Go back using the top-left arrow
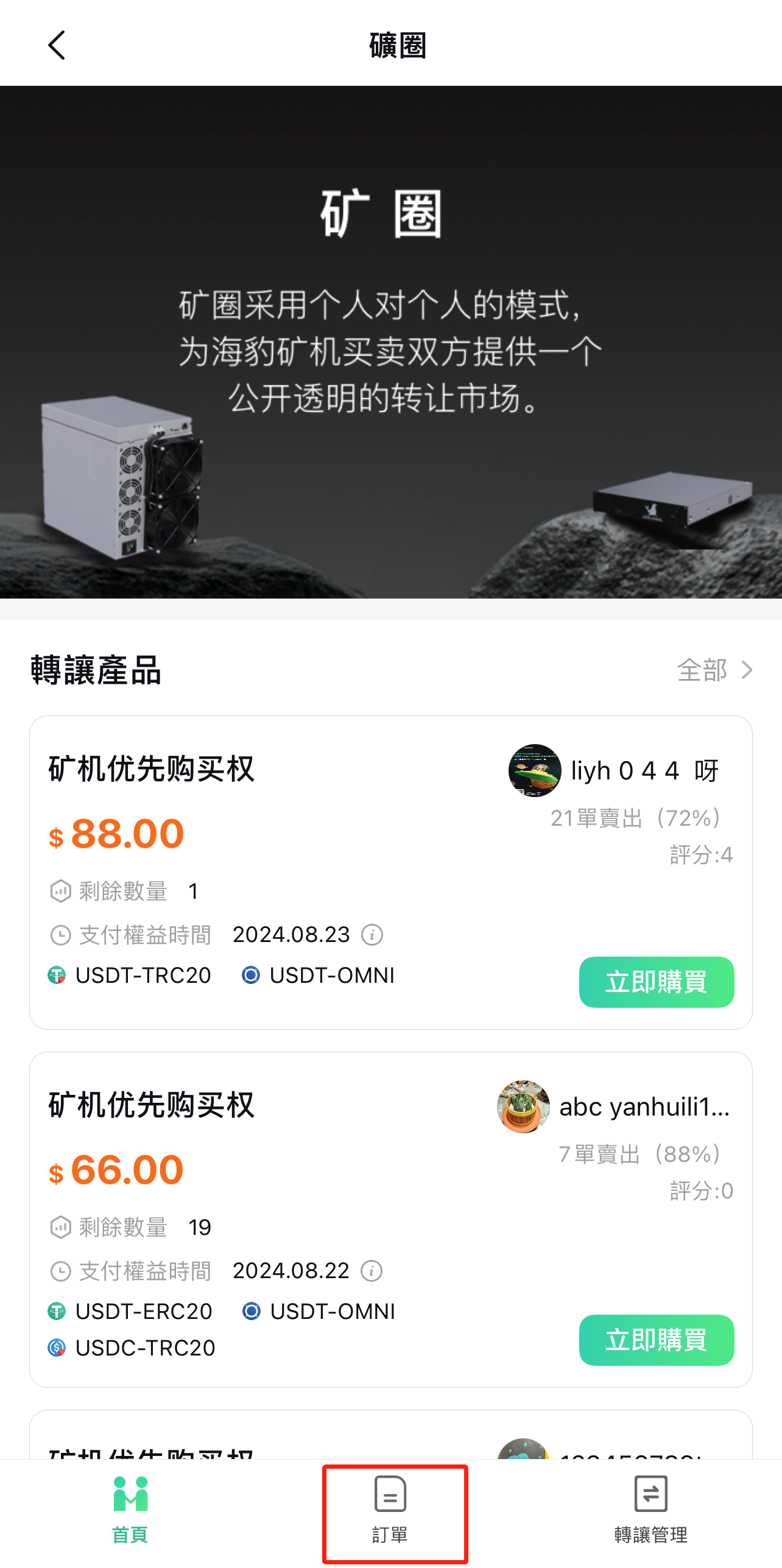 (x=56, y=45)
